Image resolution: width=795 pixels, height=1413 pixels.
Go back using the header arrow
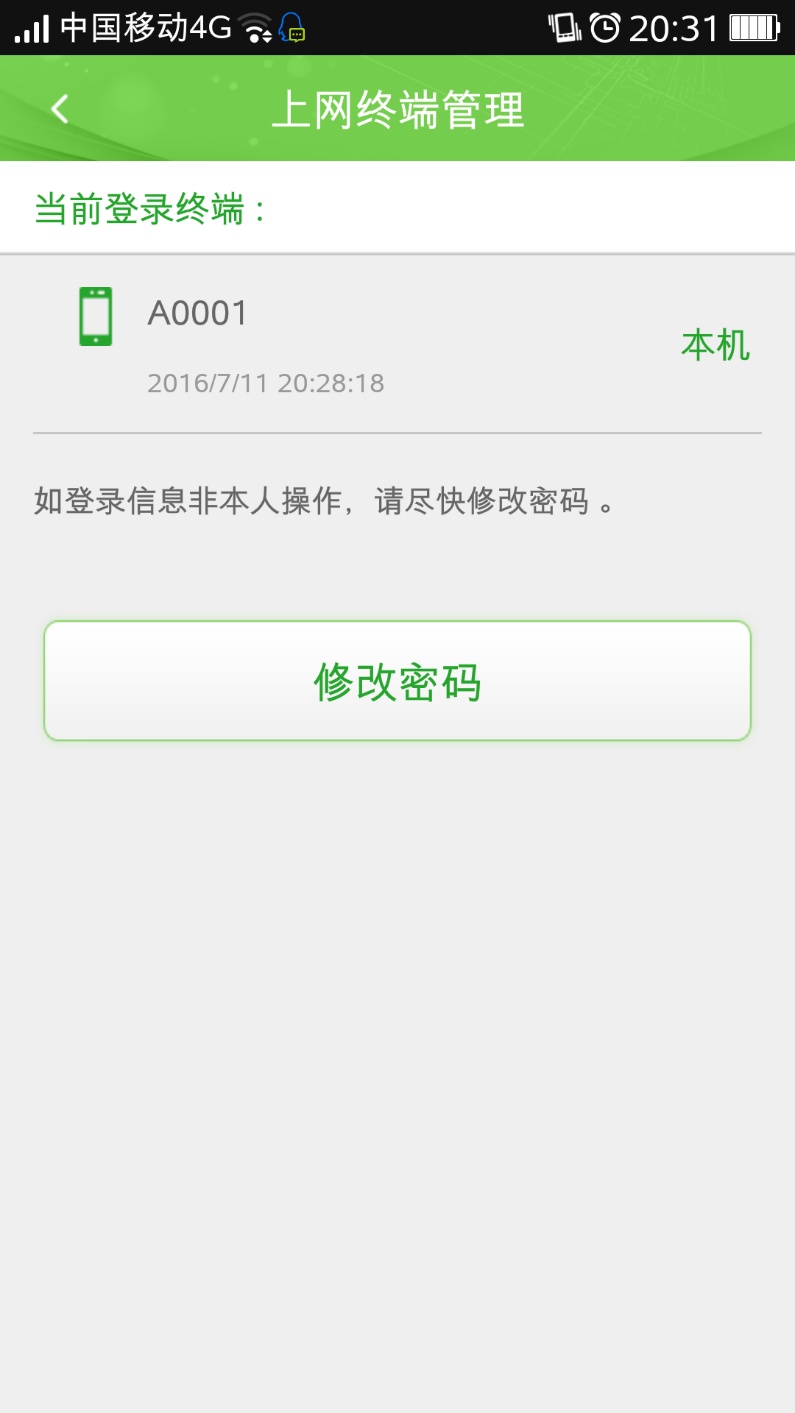[60, 109]
